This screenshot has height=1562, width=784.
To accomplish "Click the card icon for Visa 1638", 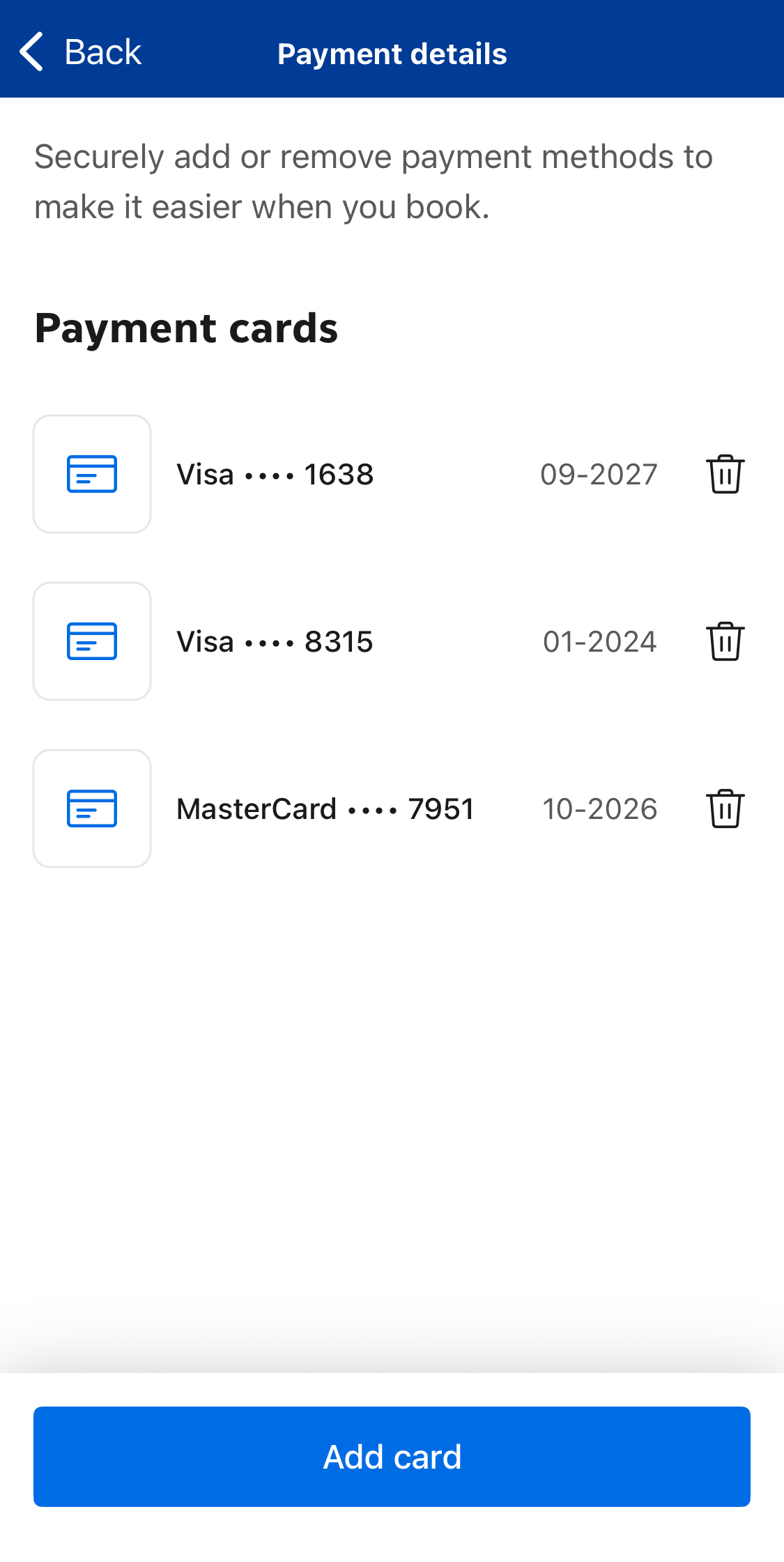I will click(x=91, y=473).
